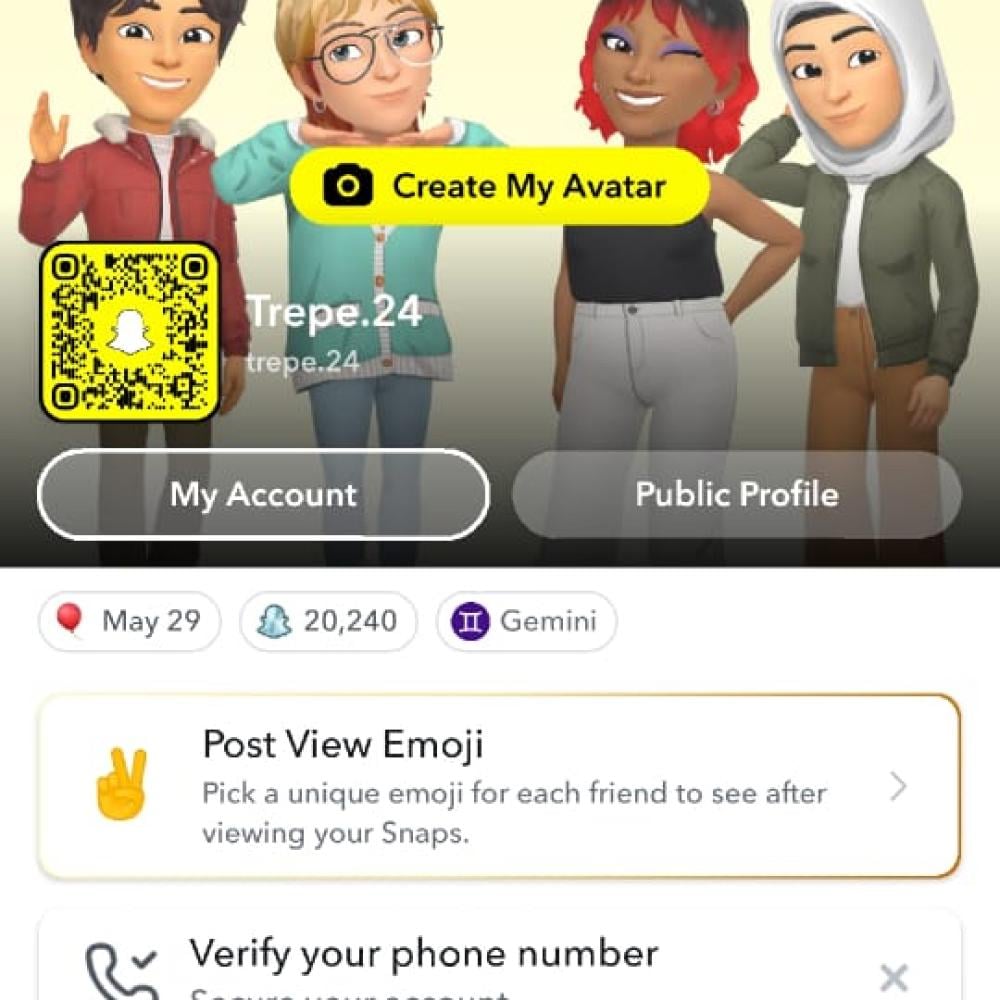Open Verify your phone number
This screenshot has width=1000, height=1000.
[x=425, y=958]
